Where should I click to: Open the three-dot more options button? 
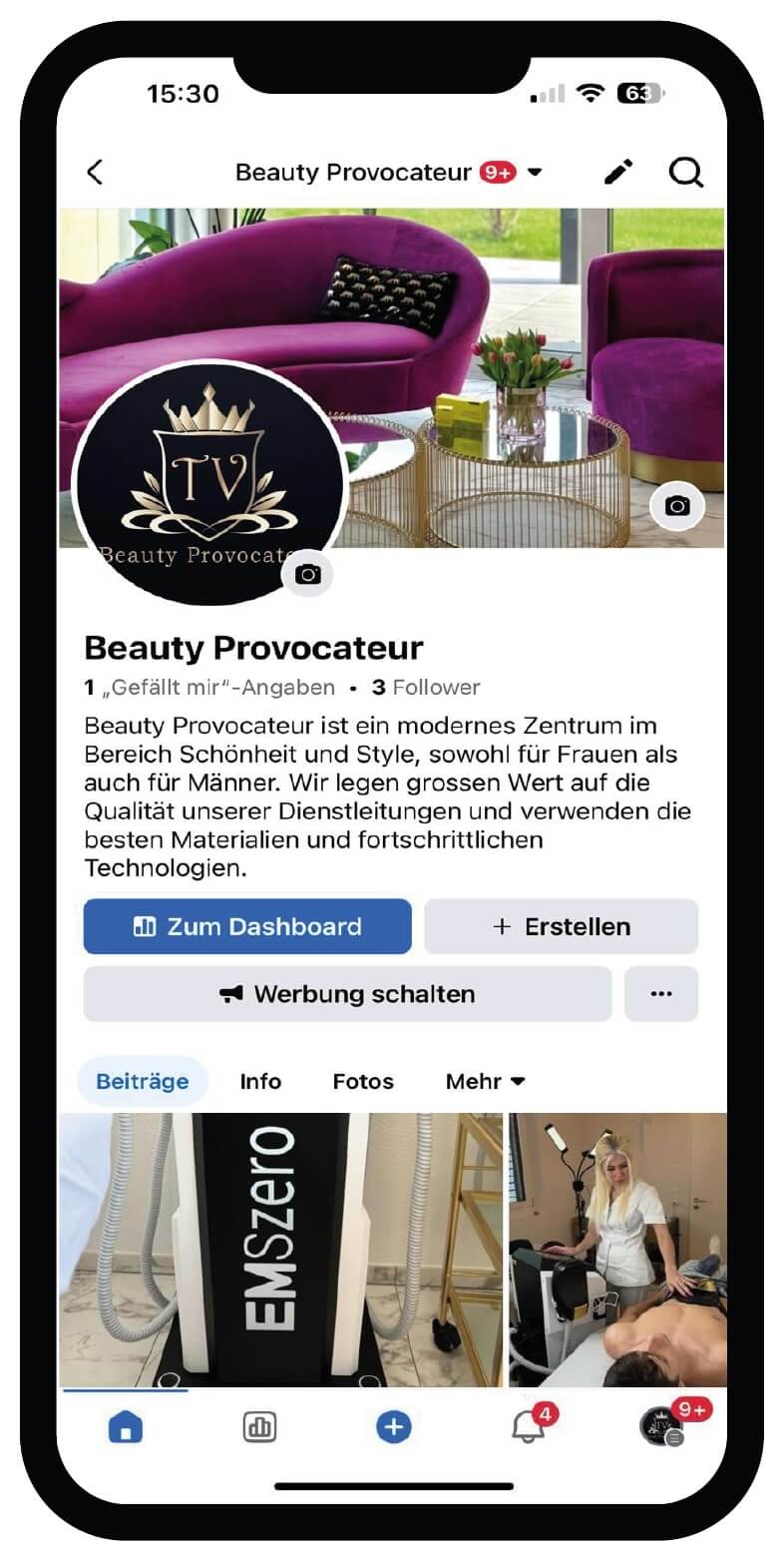(x=660, y=994)
